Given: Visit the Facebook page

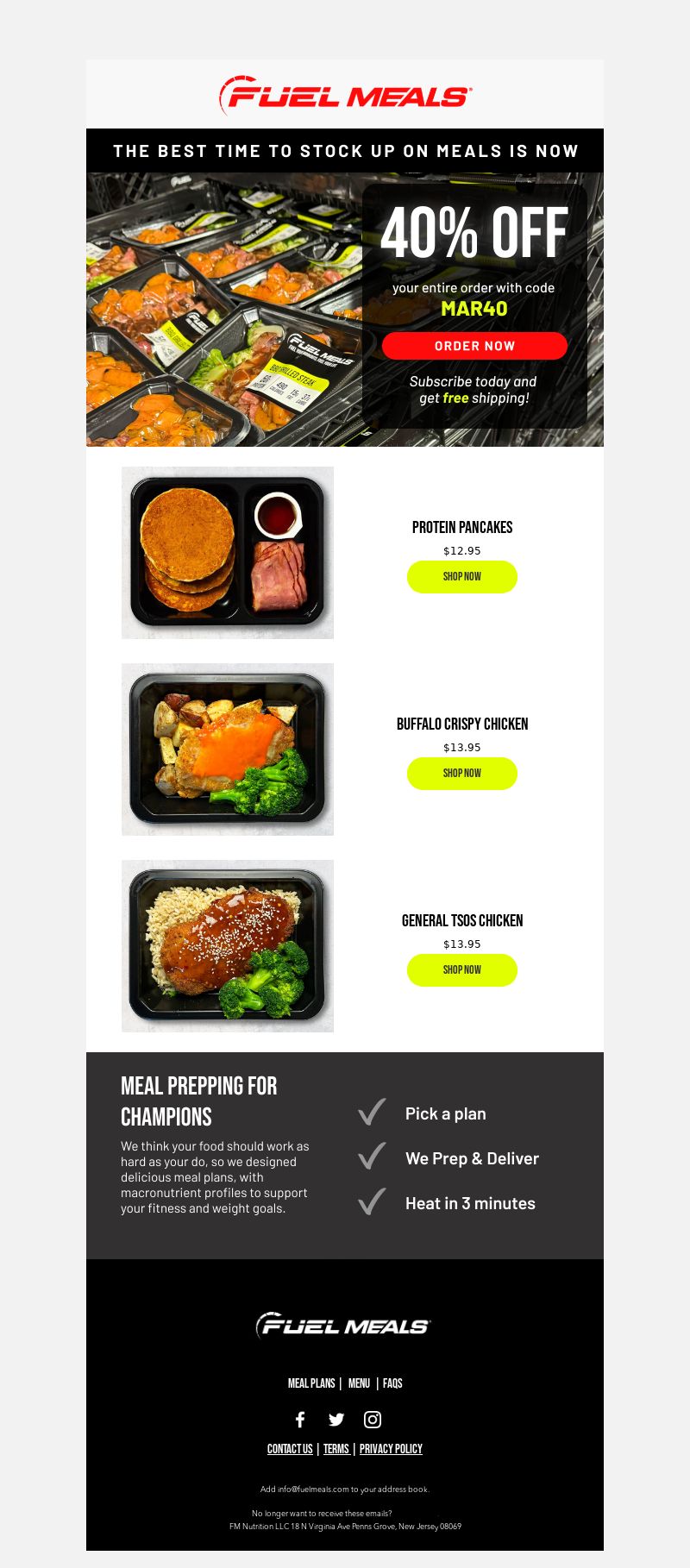Looking at the screenshot, I should (x=300, y=1419).
